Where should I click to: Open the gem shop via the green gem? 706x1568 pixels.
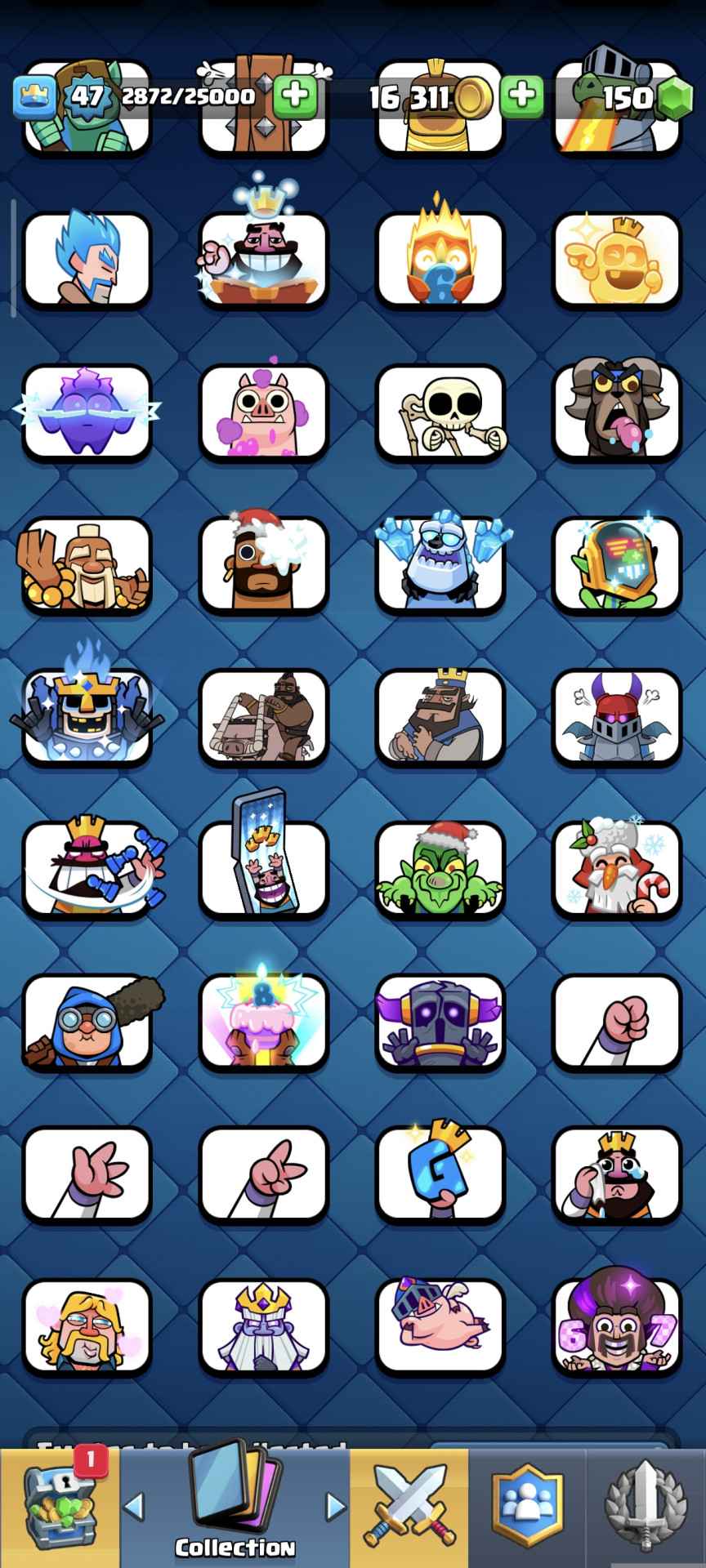[x=674, y=99]
